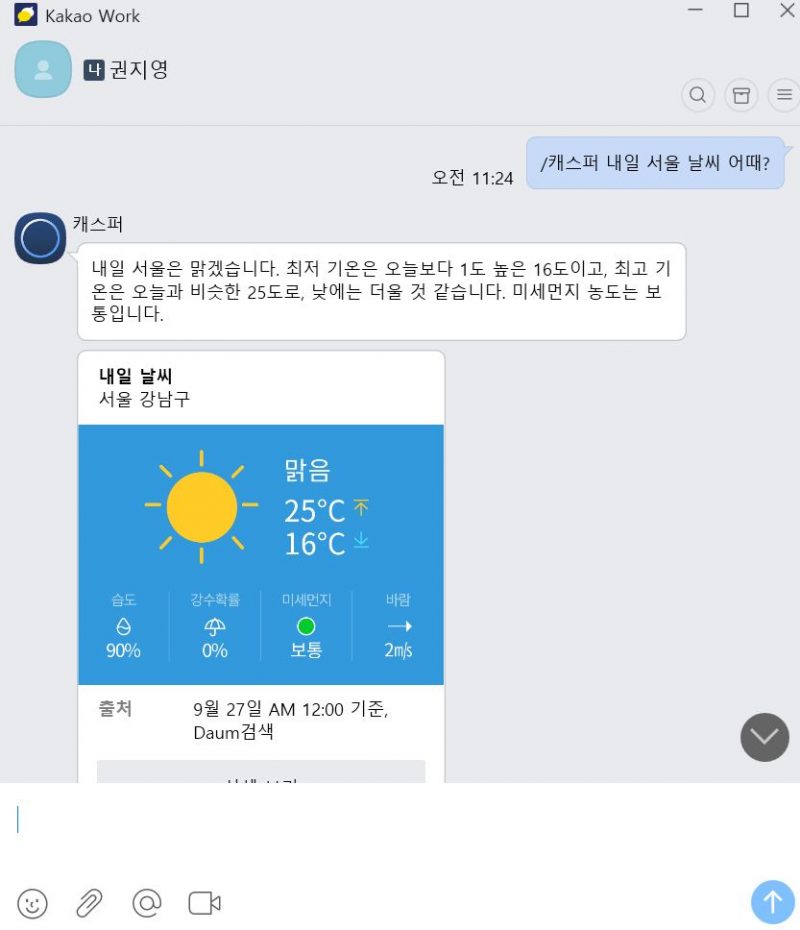Viewport: 800px width, 930px height.
Task: Jump to latest message with down arrow
Action: click(x=765, y=737)
